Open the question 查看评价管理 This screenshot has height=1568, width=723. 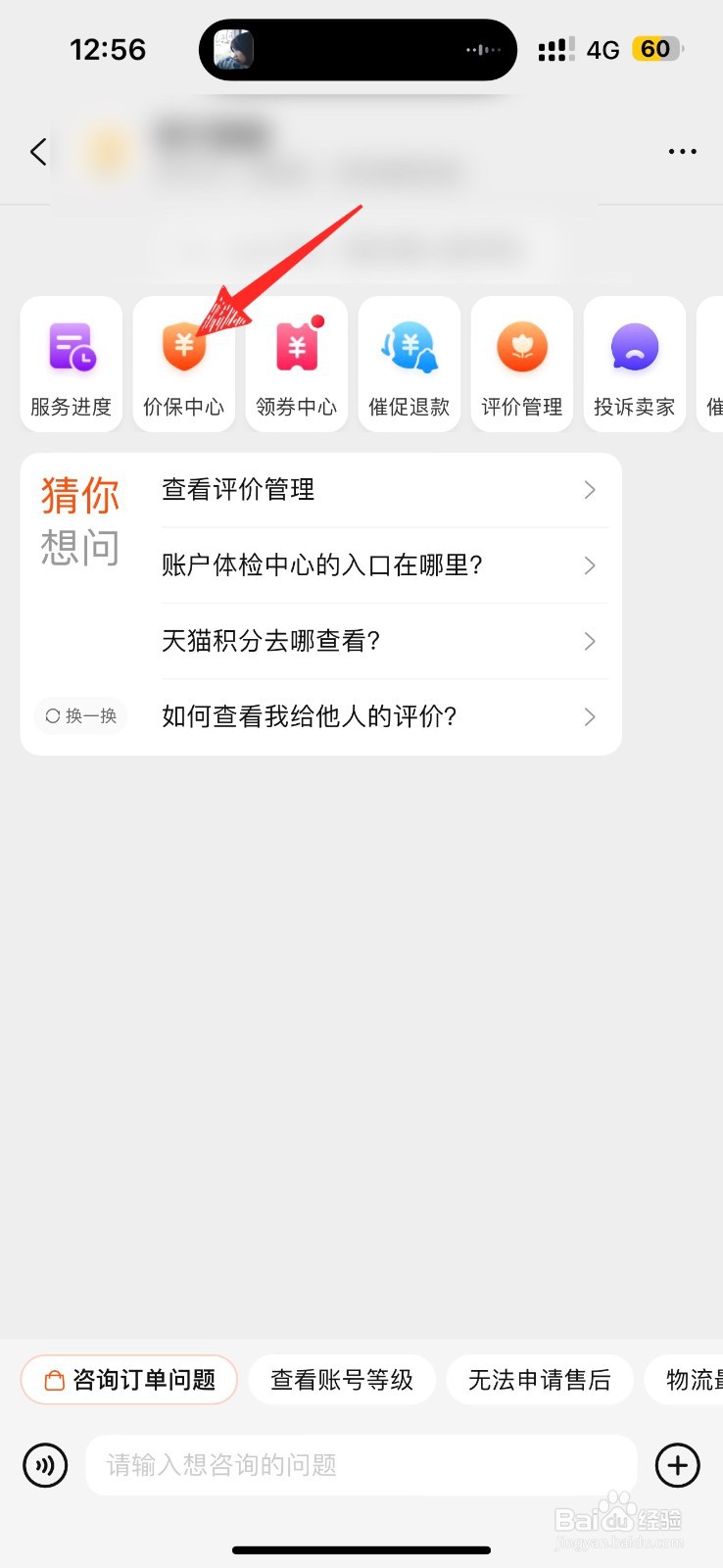point(382,490)
